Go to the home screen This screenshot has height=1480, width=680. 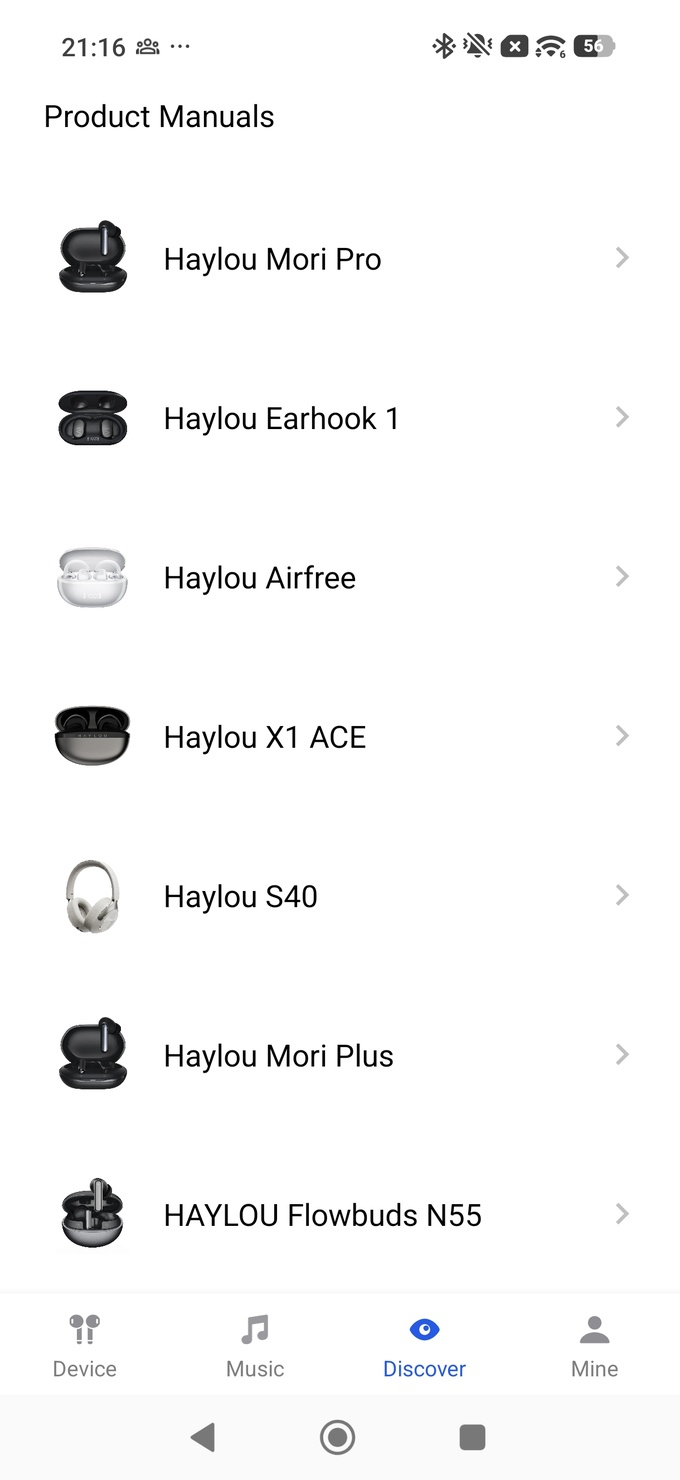click(338, 1438)
